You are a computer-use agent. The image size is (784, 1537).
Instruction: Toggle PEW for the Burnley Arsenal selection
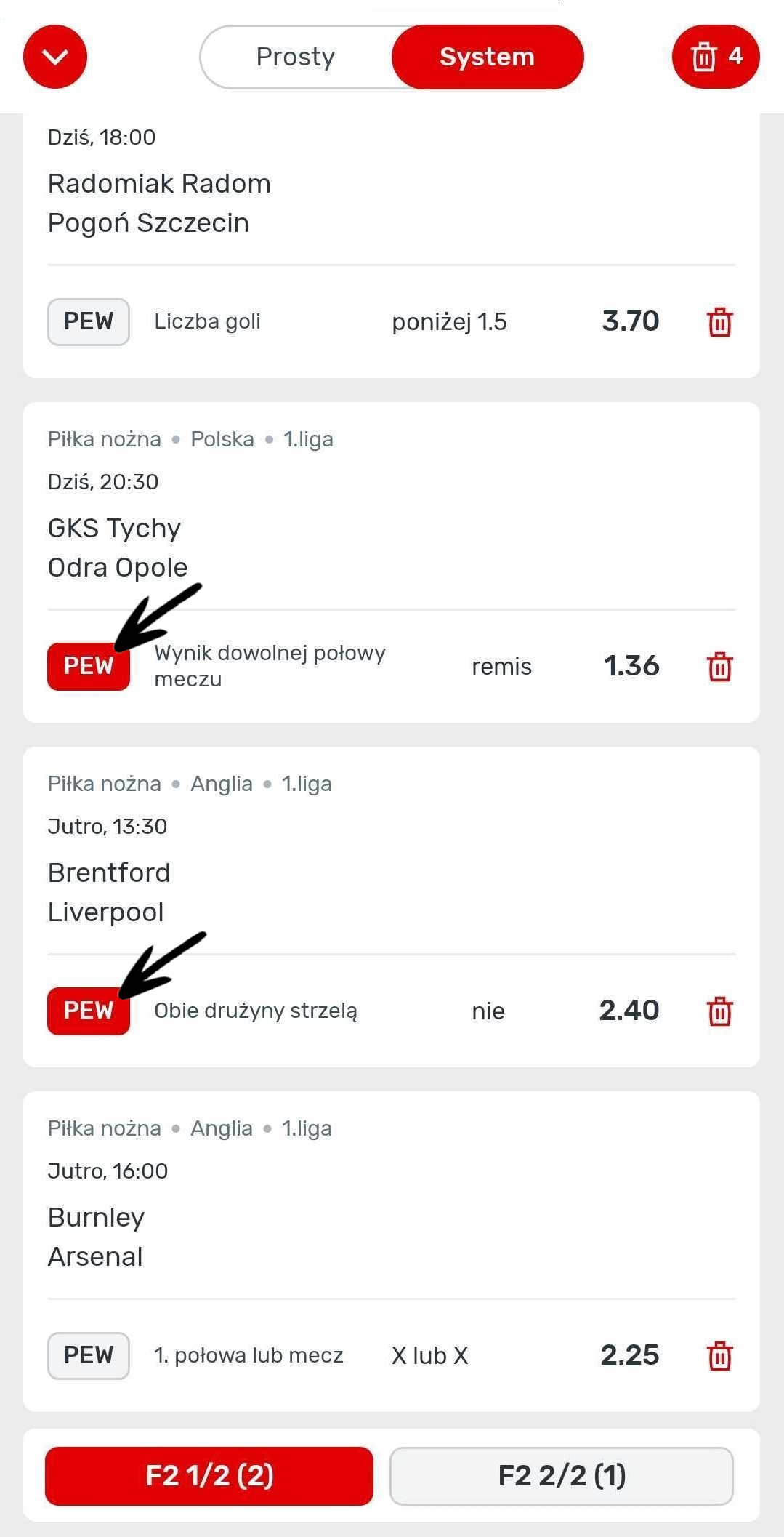pos(88,1355)
